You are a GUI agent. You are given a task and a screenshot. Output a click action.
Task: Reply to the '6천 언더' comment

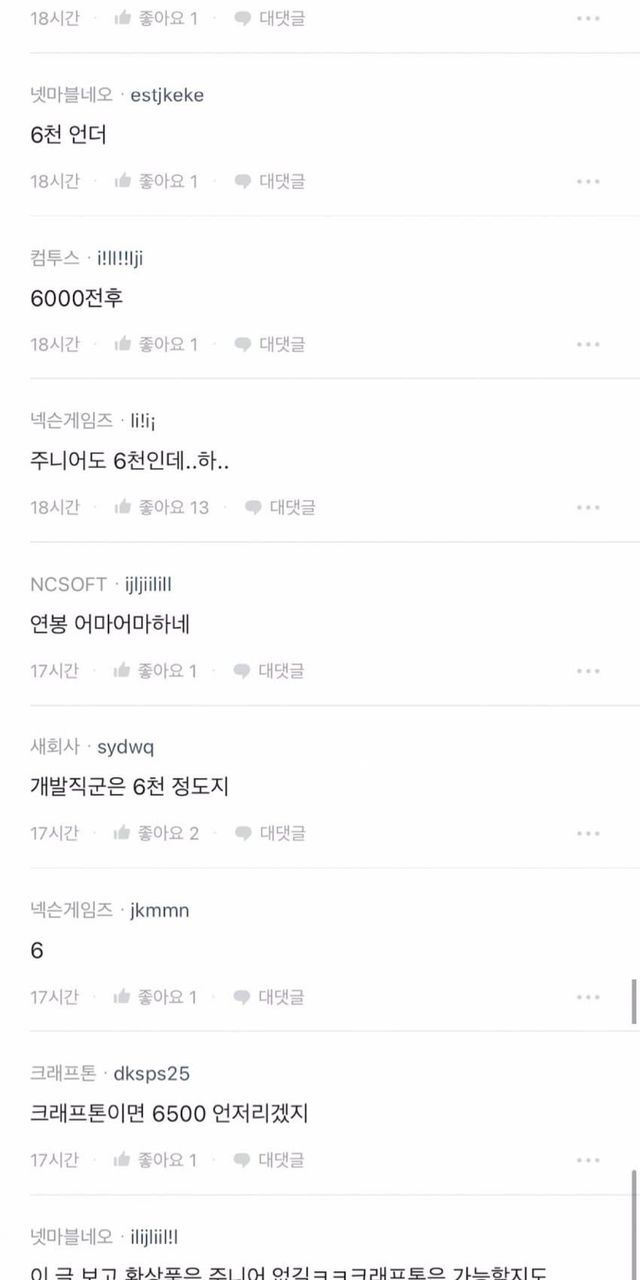tap(270, 181)
